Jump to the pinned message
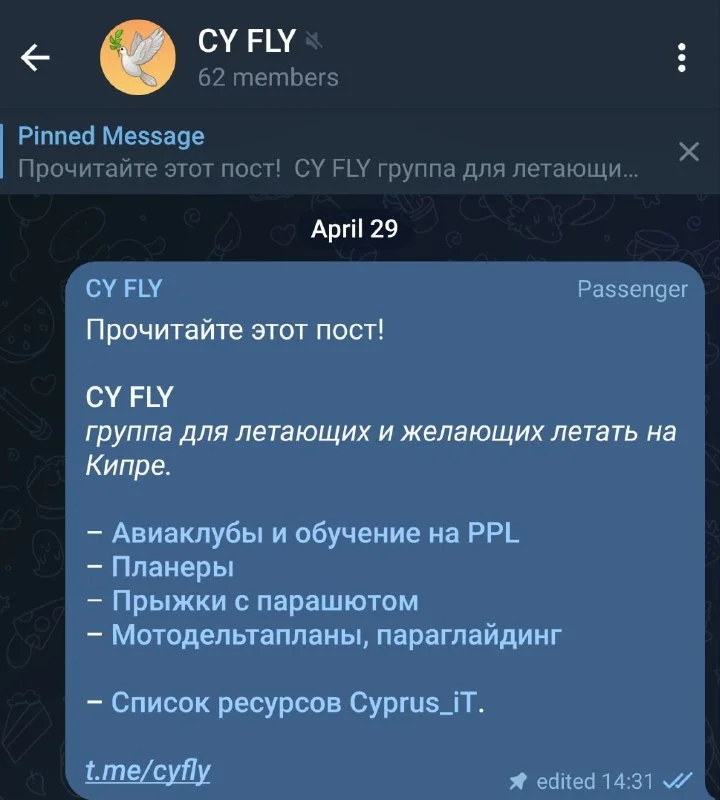 click(x=320, y=152)
